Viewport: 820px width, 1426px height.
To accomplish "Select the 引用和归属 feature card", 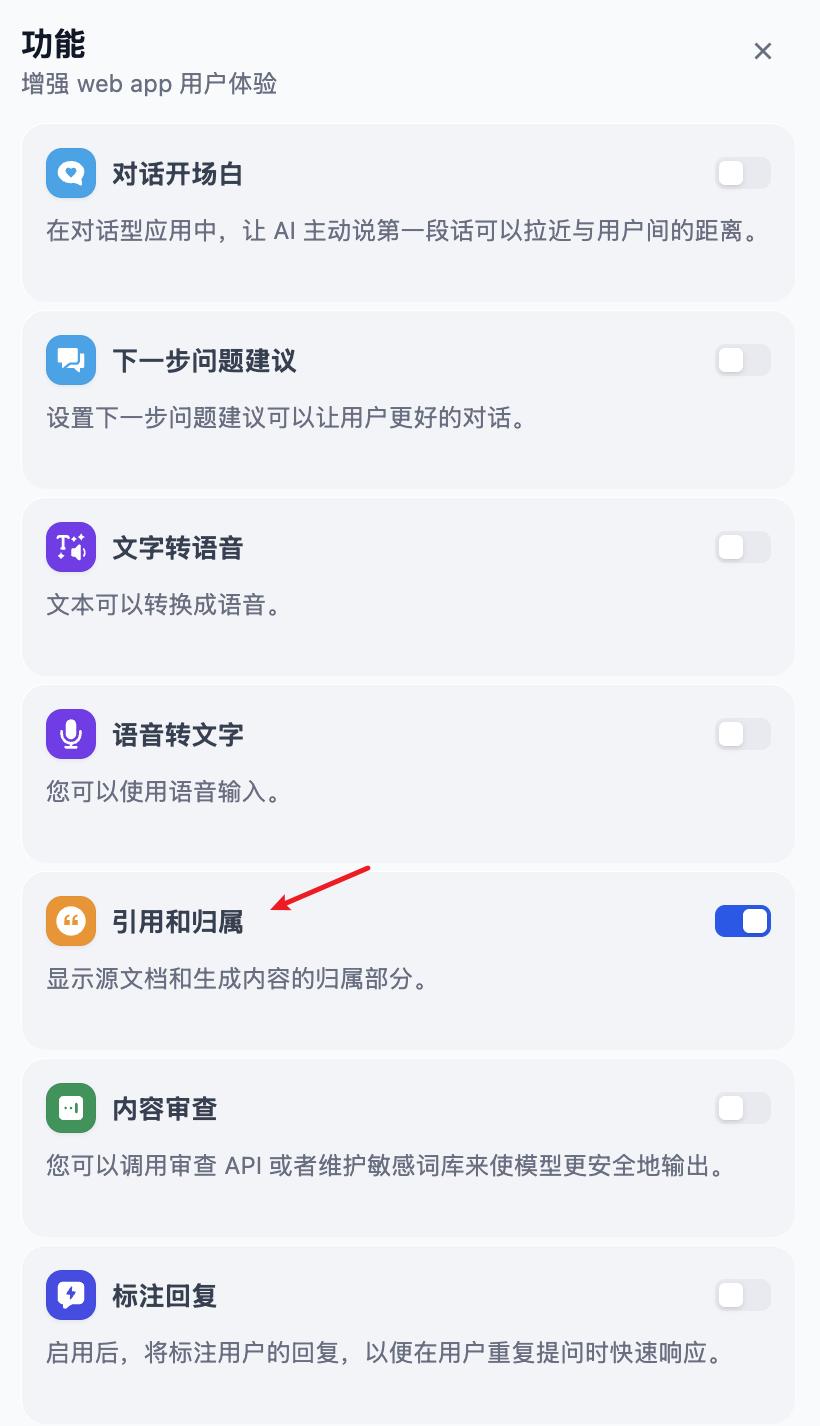I will (x=408, y=960).
